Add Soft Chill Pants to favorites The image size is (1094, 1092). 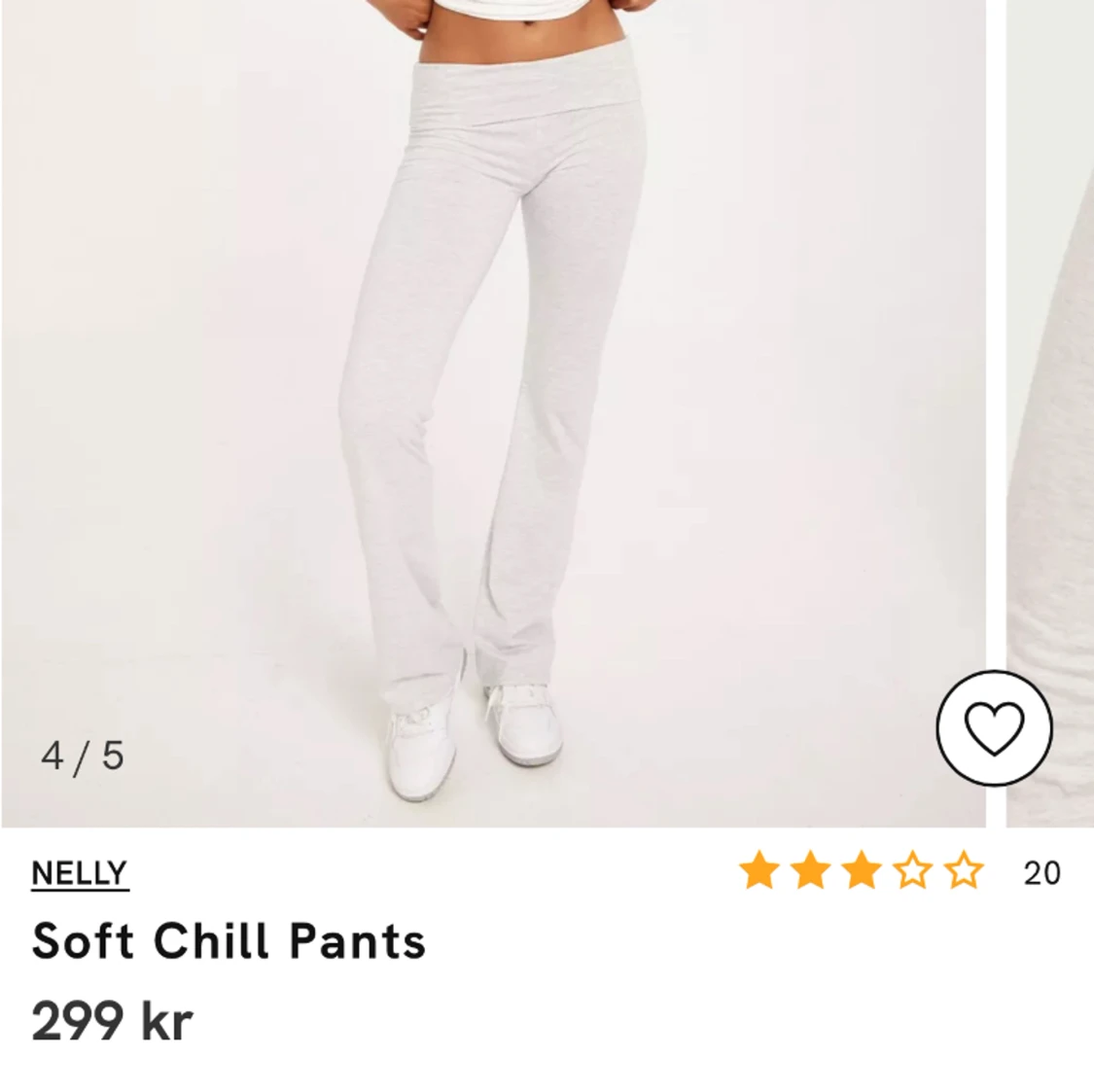tap(994, 727)
